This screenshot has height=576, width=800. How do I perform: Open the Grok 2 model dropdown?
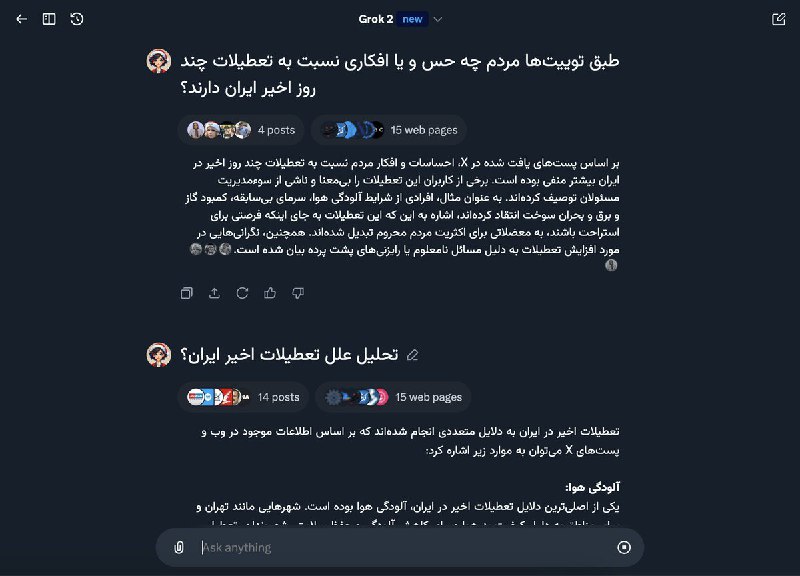(400, 19)
